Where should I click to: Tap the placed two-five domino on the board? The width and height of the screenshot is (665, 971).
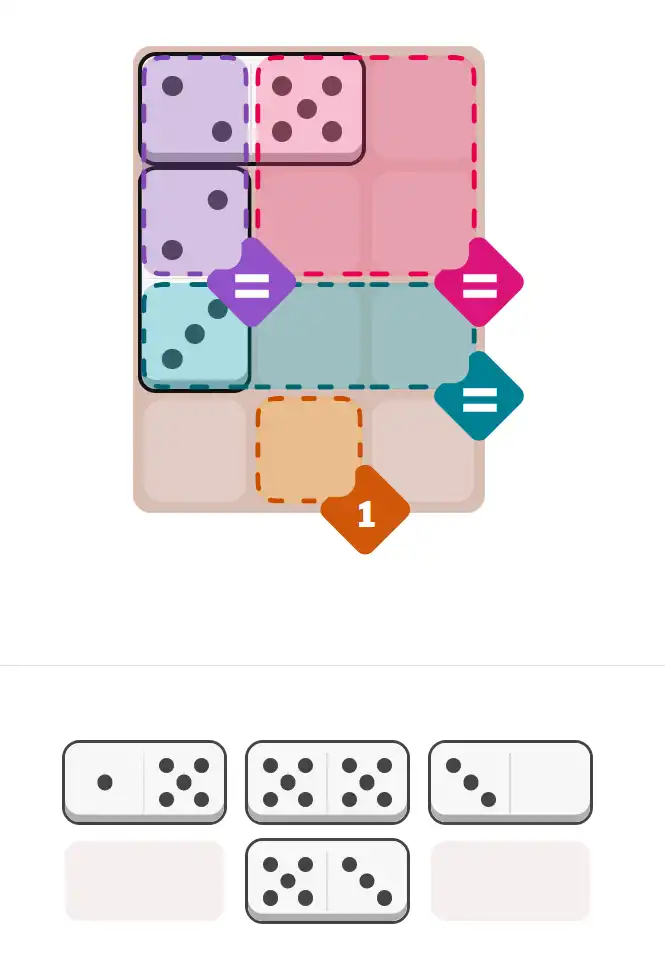pyautogui.click(x=251, y=109)
